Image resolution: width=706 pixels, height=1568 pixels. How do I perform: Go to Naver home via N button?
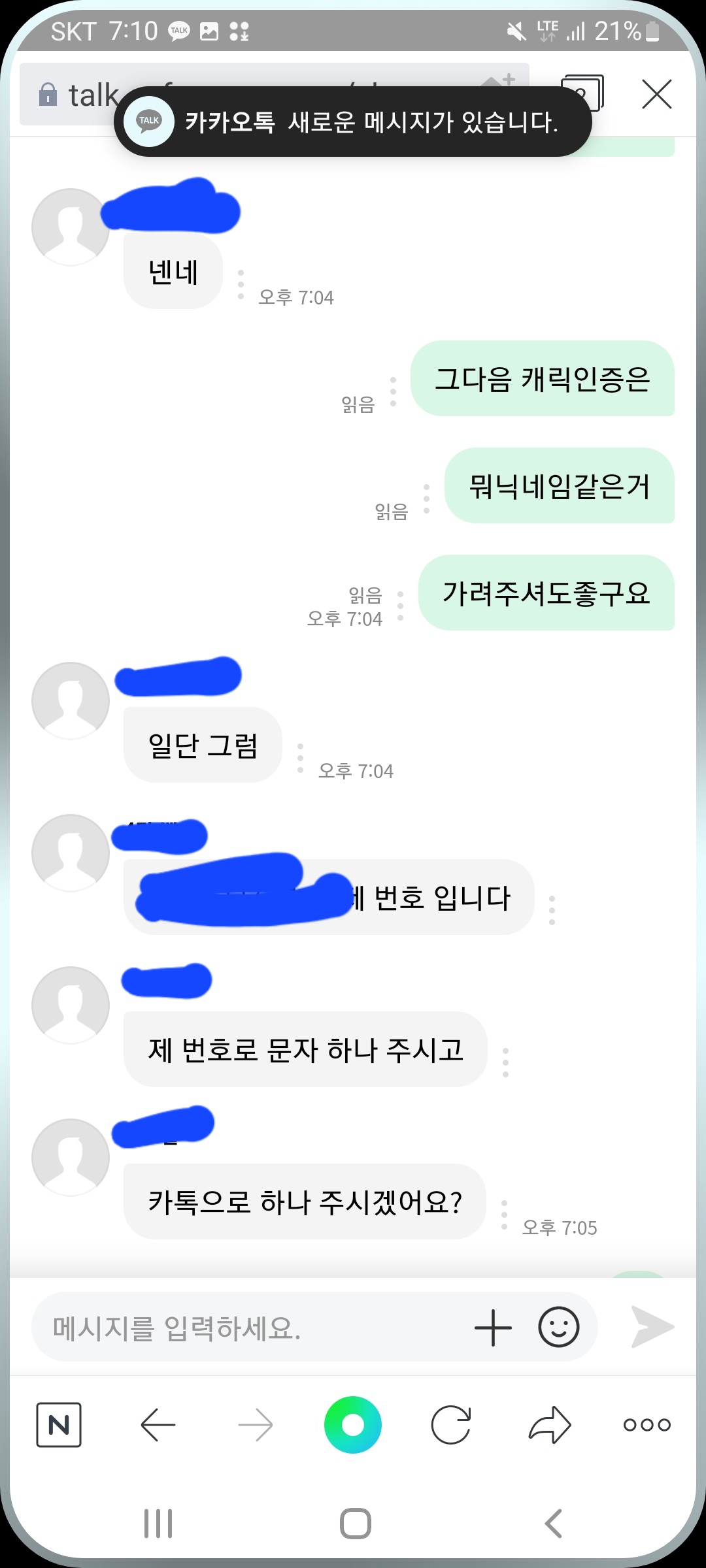[59, 1424]
